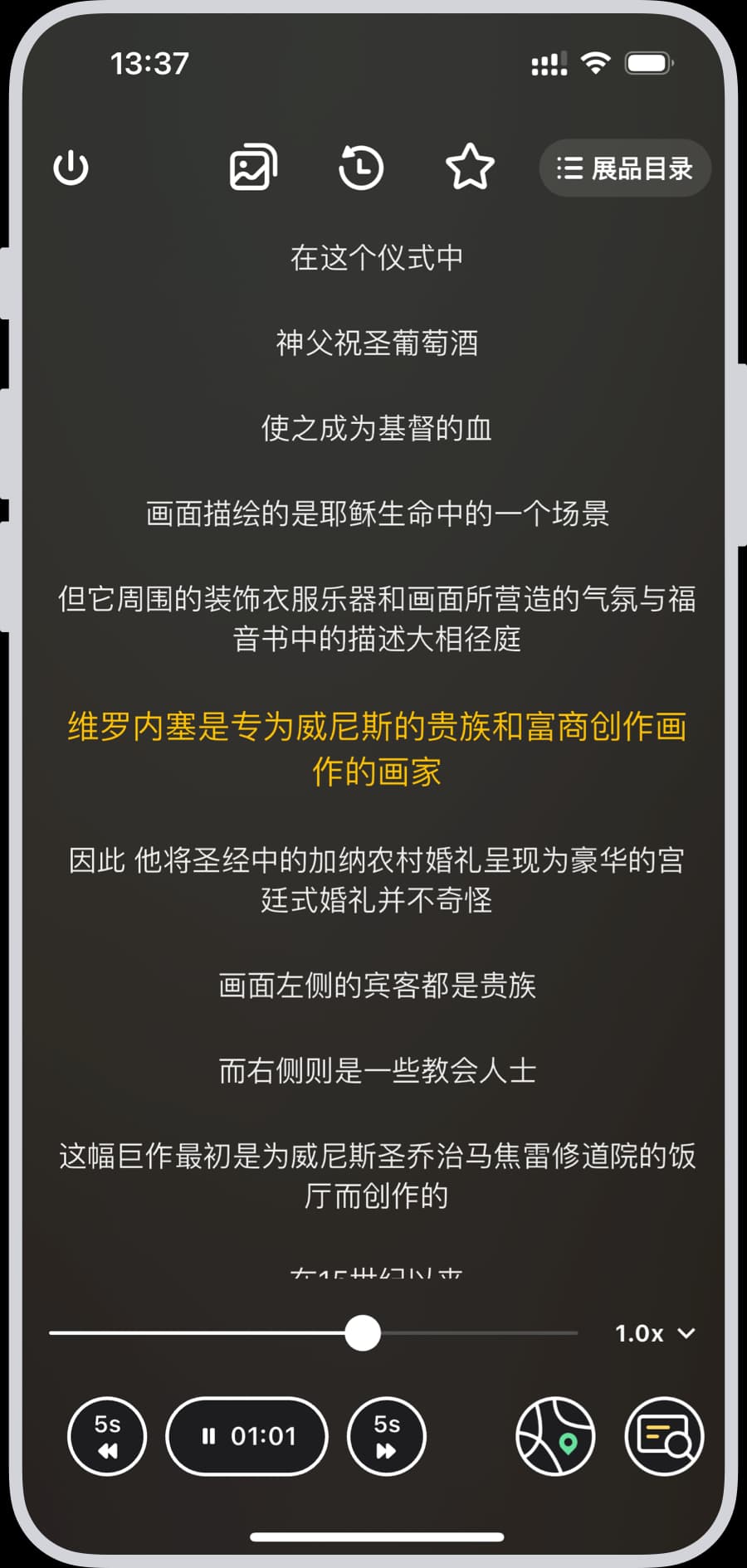Screen dimensions: 747x1568
Task: Pause the audio at 01:01
Action: (x=247, y=1436)
